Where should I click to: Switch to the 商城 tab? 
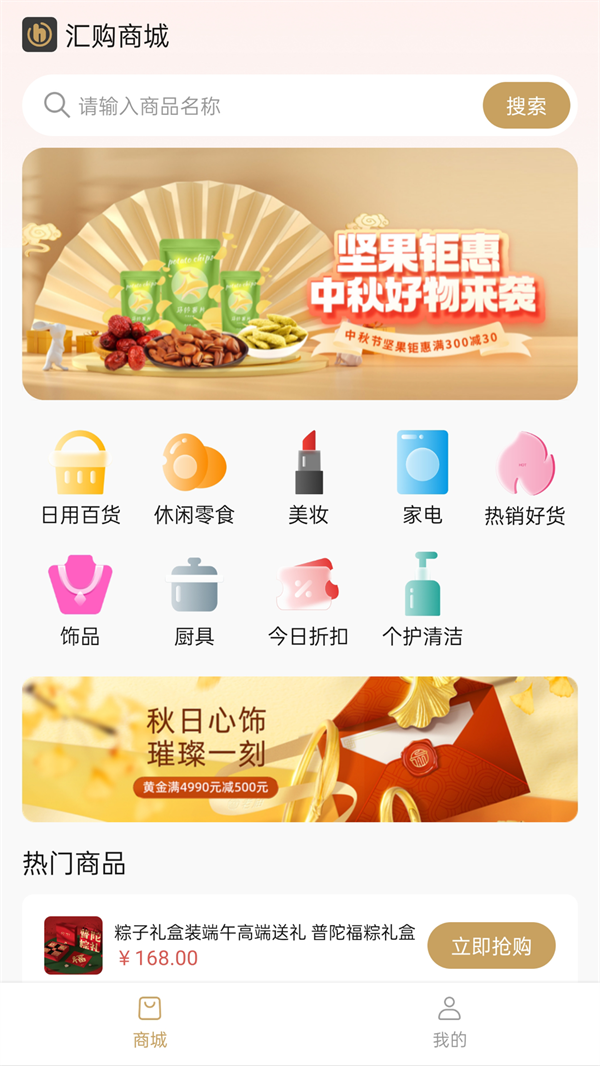[x=150, y=1022]
